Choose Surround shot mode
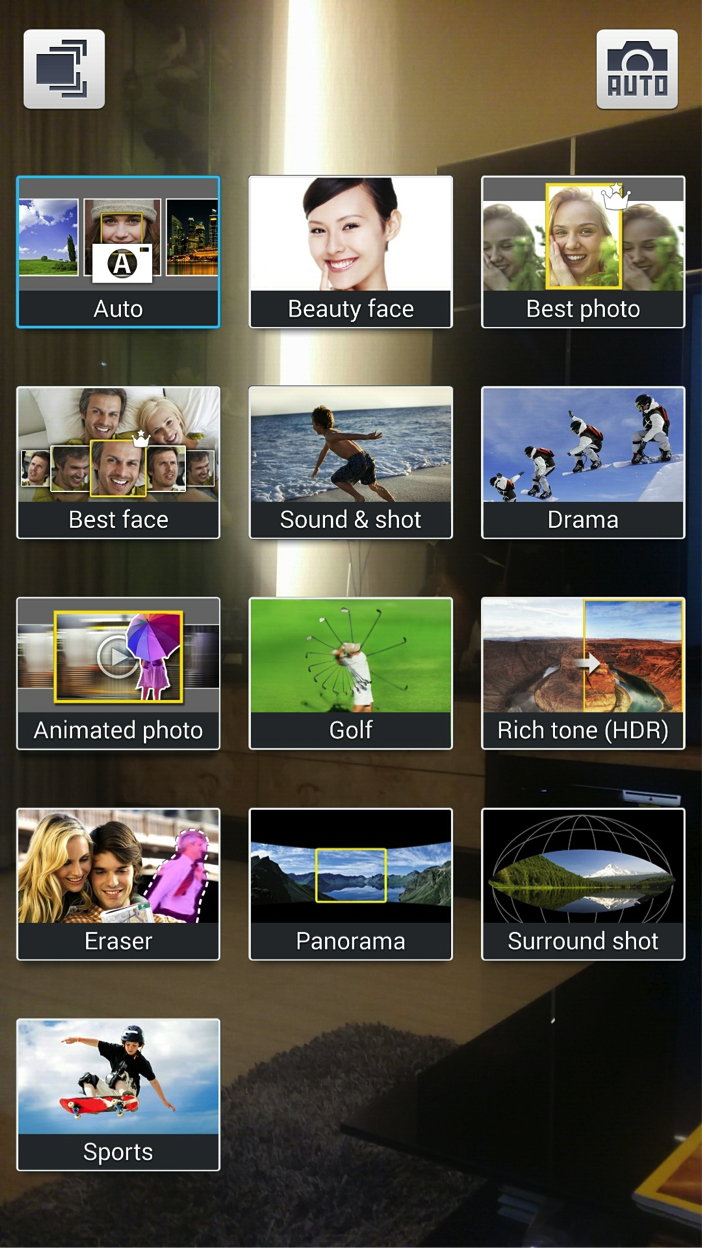702x1248 pixels. pyautogui.click(x=583, y=884)
